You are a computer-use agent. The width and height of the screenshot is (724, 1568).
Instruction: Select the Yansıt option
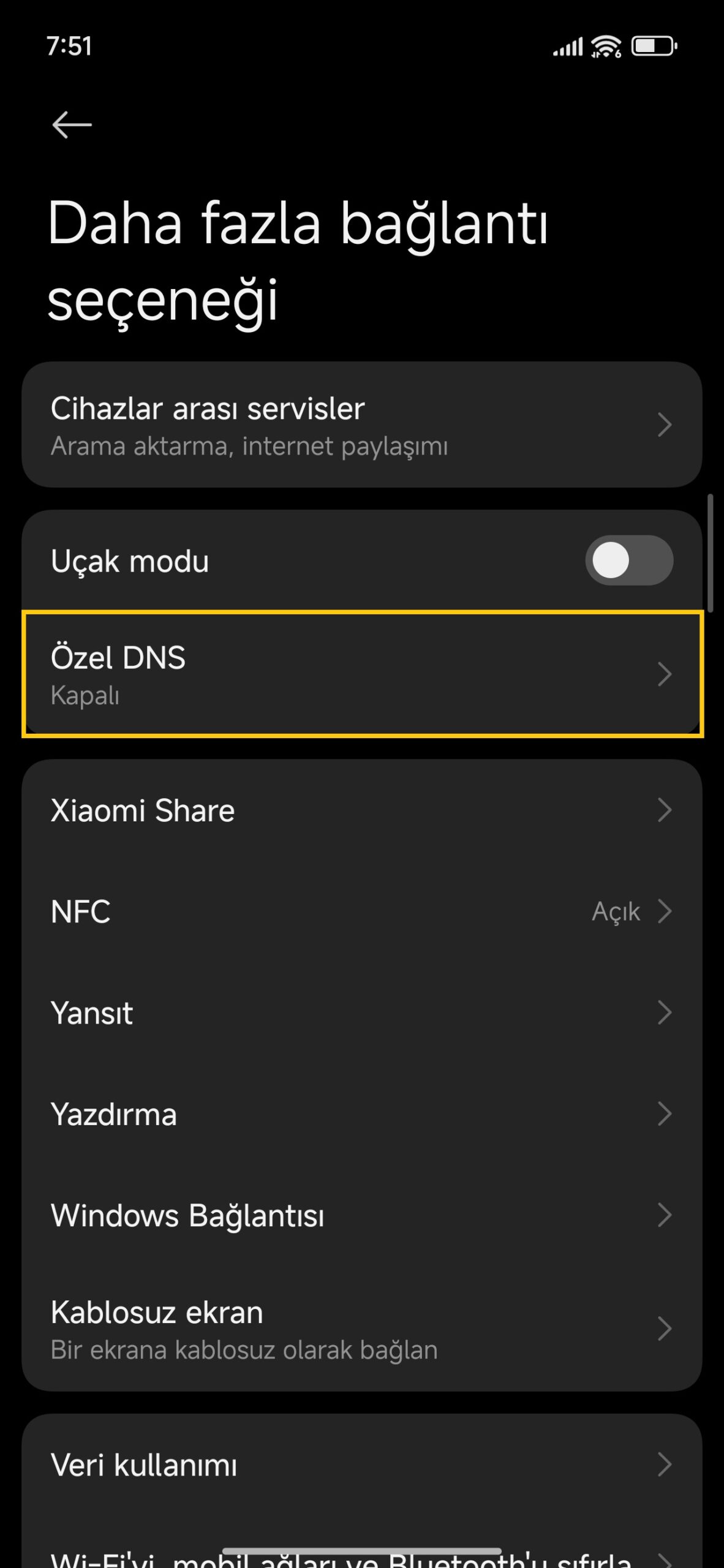point(361,1012)
